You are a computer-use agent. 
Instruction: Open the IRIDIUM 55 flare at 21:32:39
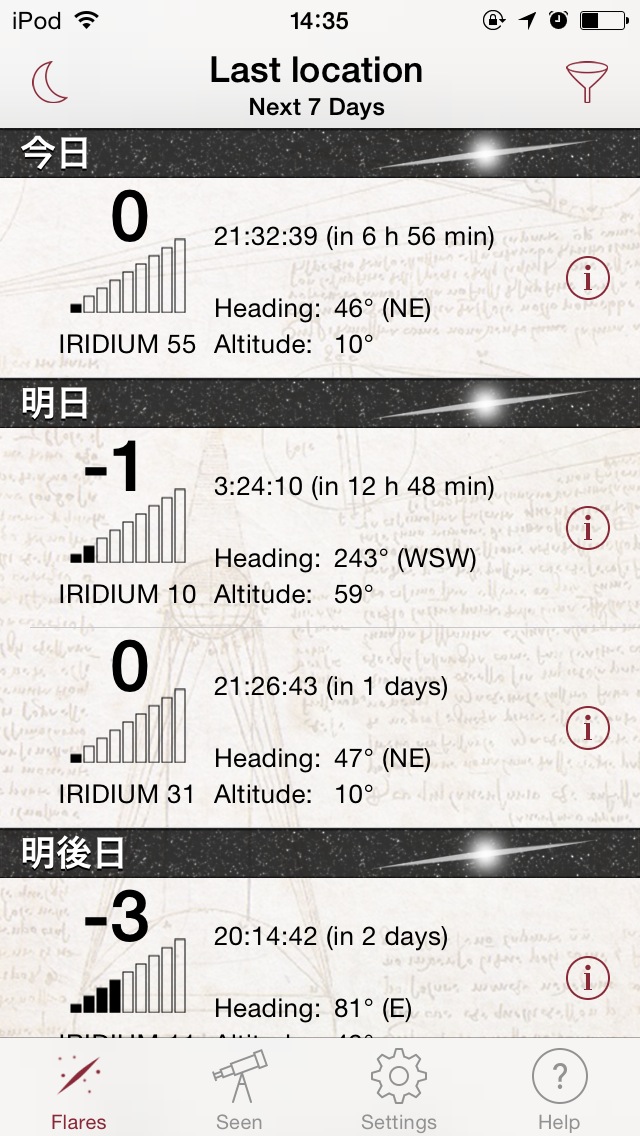coord(320,277)
